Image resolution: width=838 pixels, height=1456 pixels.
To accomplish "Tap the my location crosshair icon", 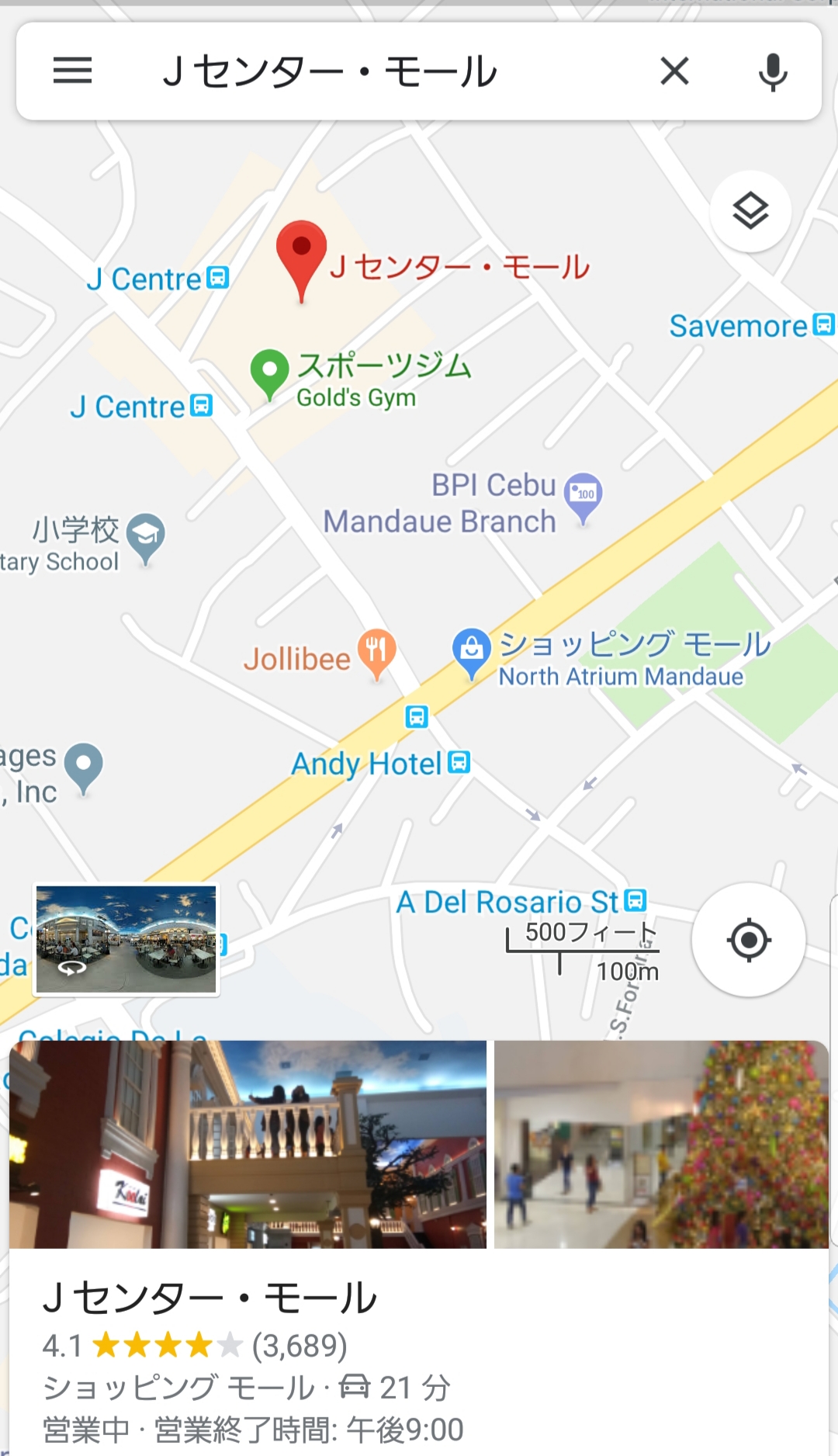I will coord(749,939).
